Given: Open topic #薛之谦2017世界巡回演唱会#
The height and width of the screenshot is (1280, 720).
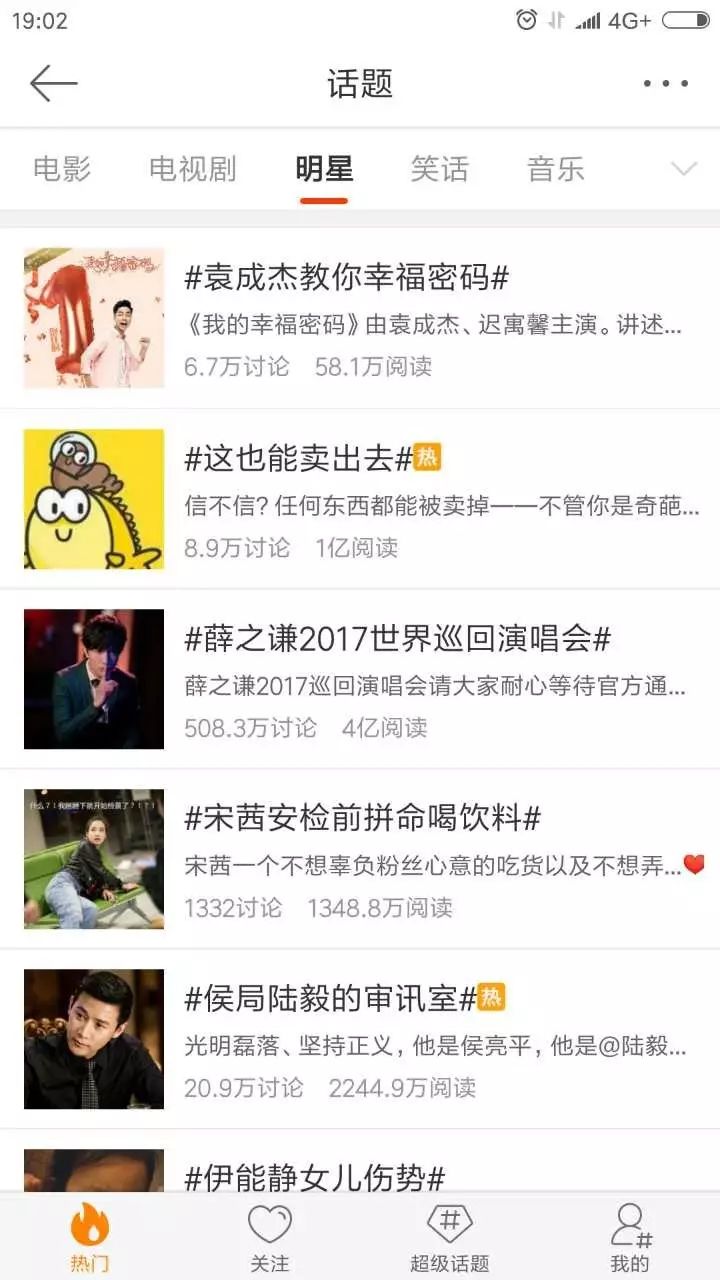Looking at the screenshot, I should click(x=360, y=679).
